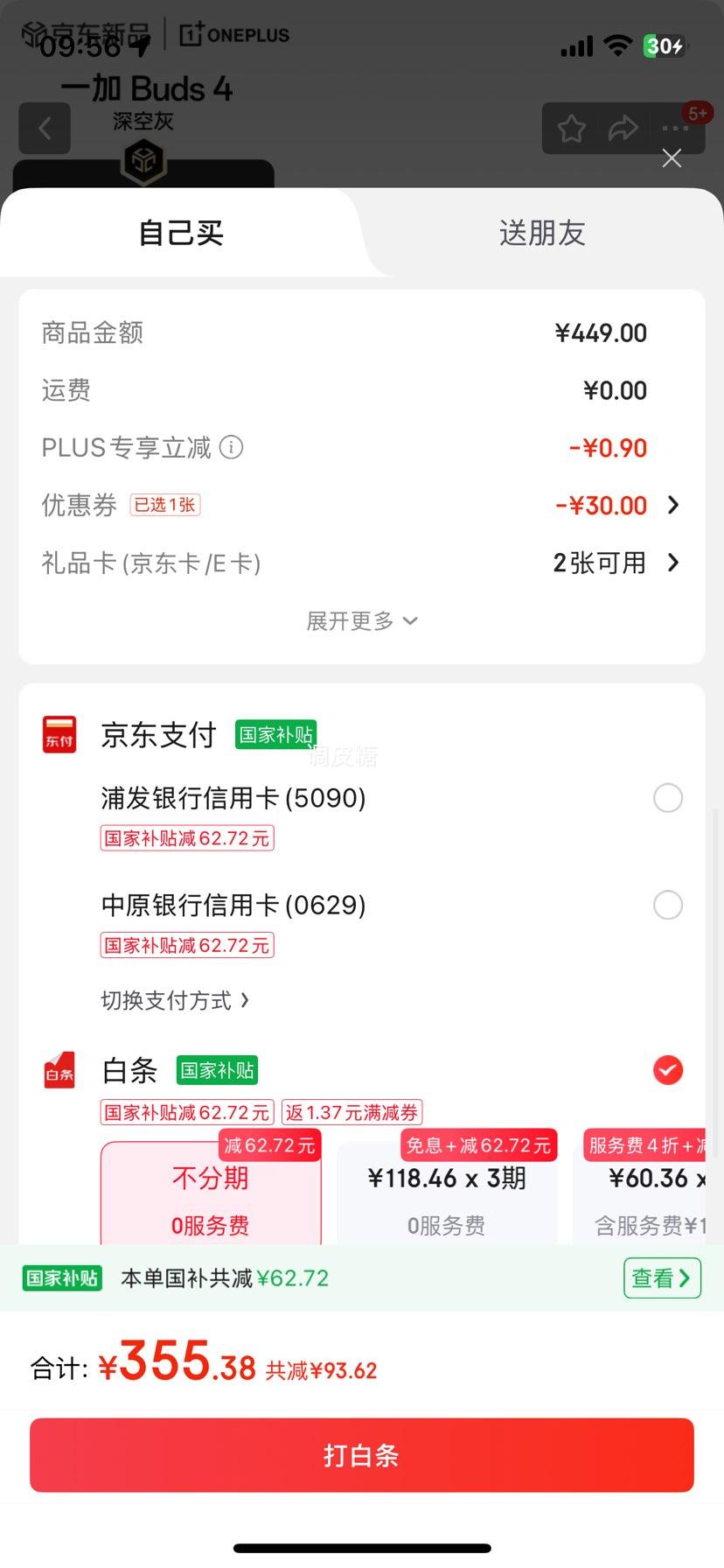This screenshot has height=1568, width=724.
Task: Tap the share arrow icon
Action: click(623, 128)
